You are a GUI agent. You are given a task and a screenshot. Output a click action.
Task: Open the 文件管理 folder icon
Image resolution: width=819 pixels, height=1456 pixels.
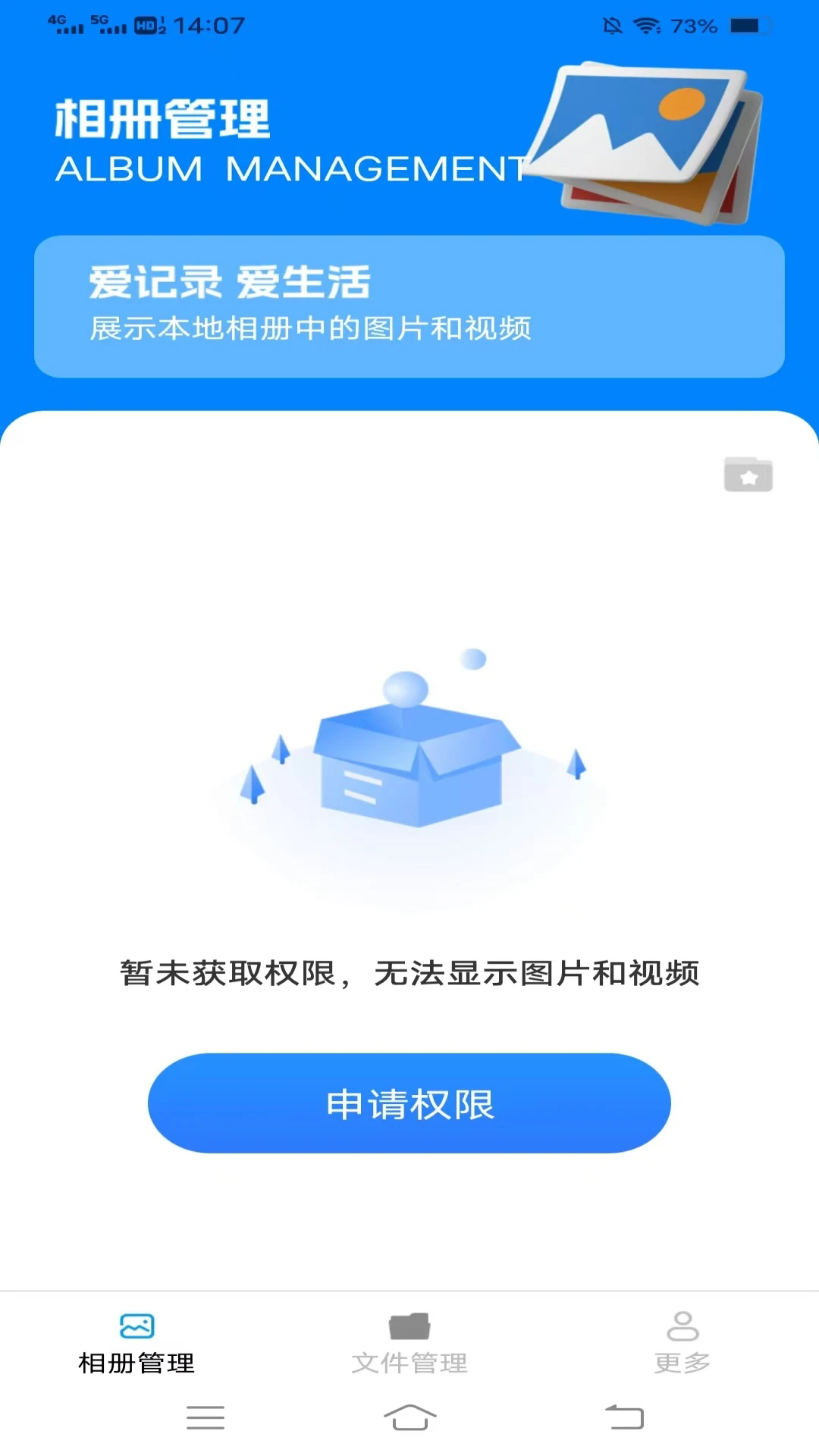[409, 1323]
